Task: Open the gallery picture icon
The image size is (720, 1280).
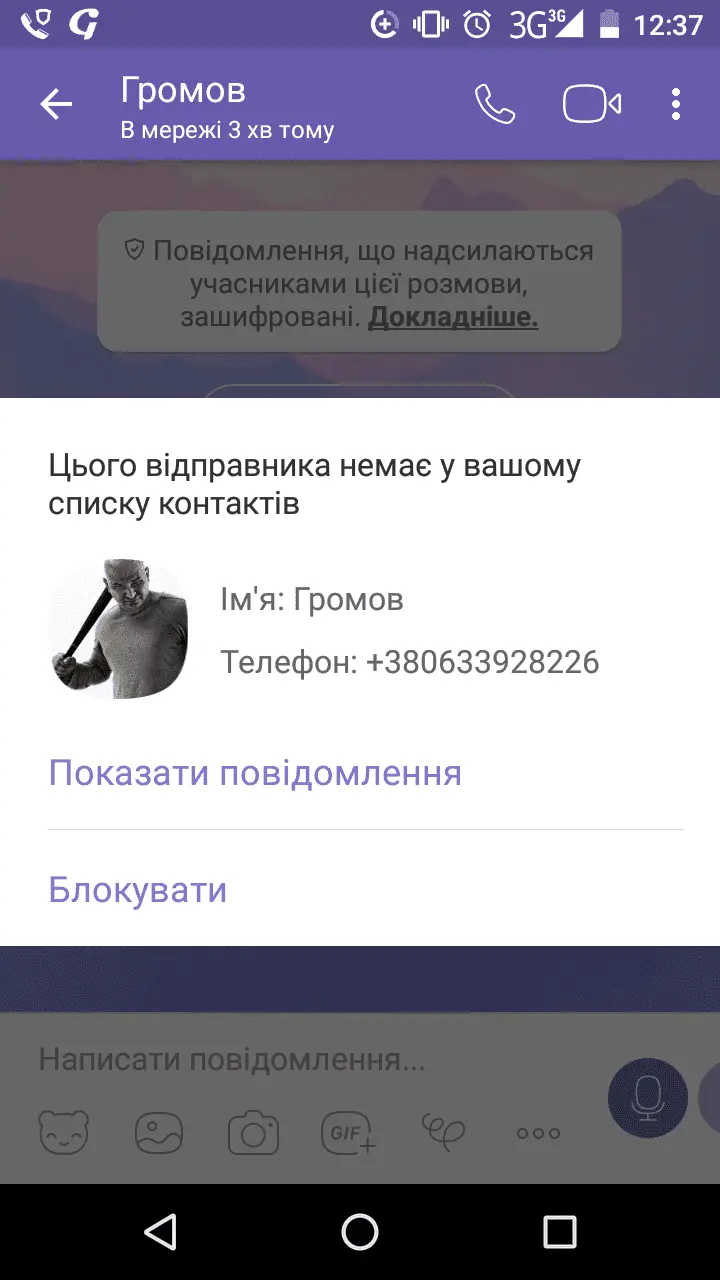Action: 159,1133
